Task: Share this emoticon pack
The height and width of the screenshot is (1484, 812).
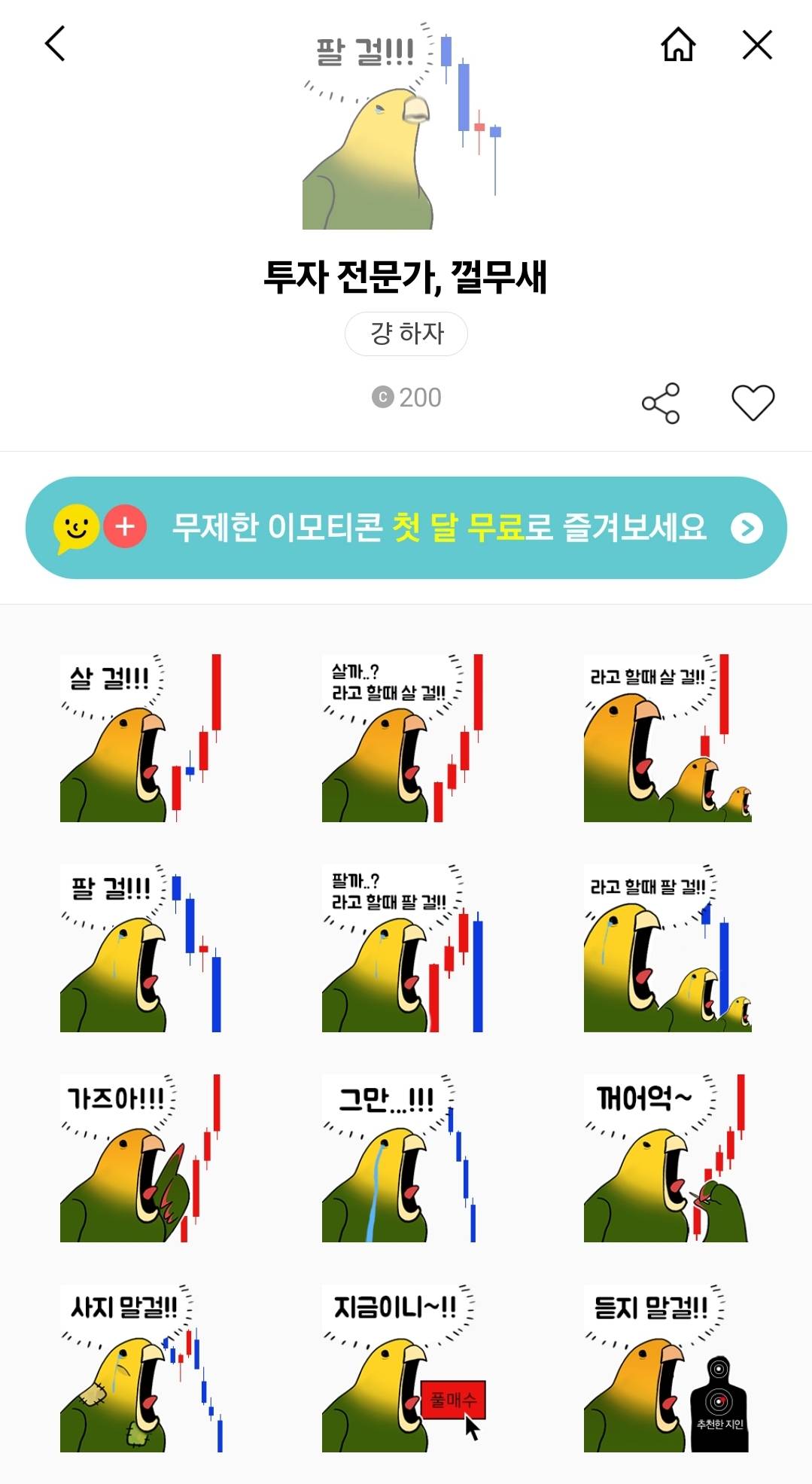Action: [x=661, y=403]
